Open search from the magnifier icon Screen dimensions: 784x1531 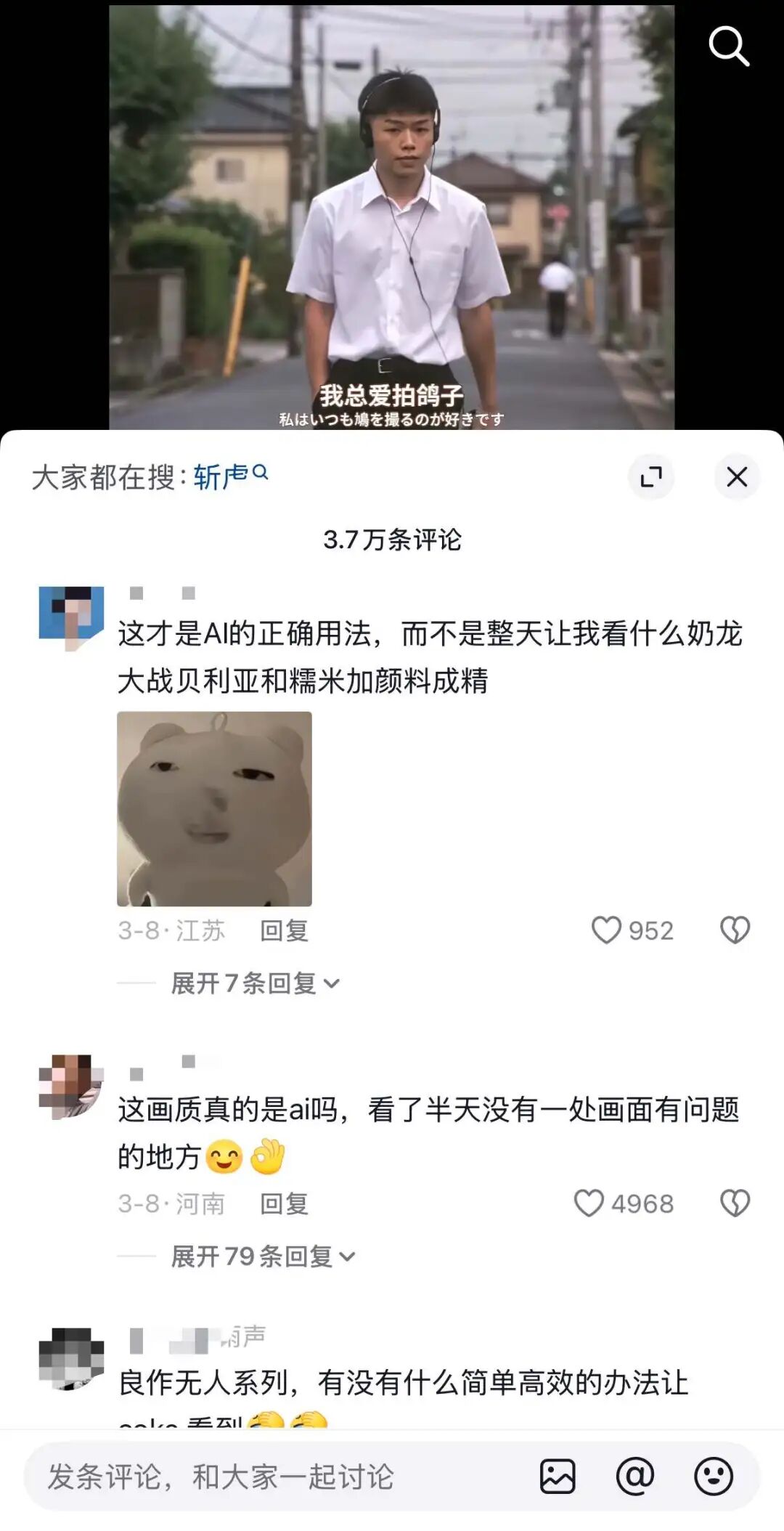[x=728, y=46]
